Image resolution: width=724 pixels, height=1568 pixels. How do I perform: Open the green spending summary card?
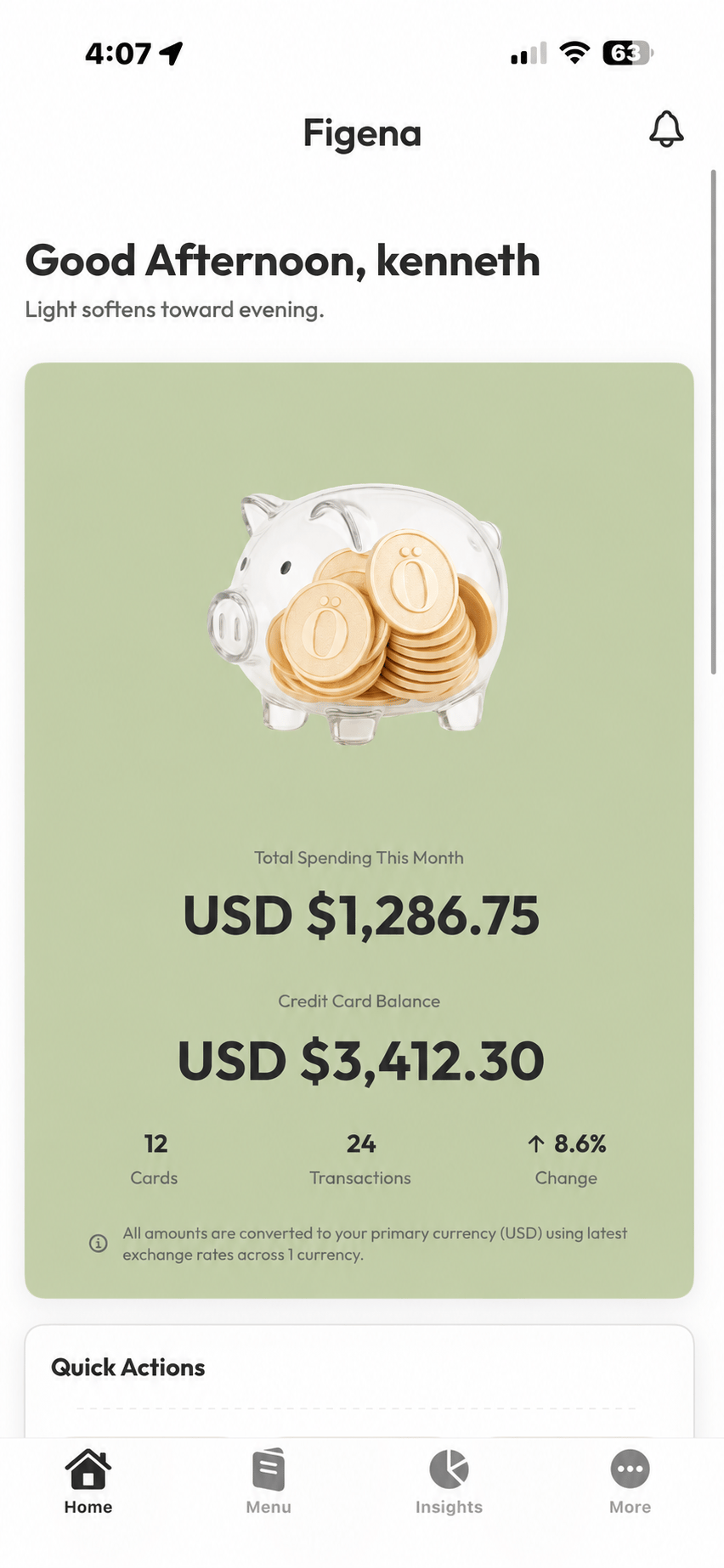(359, 830)
